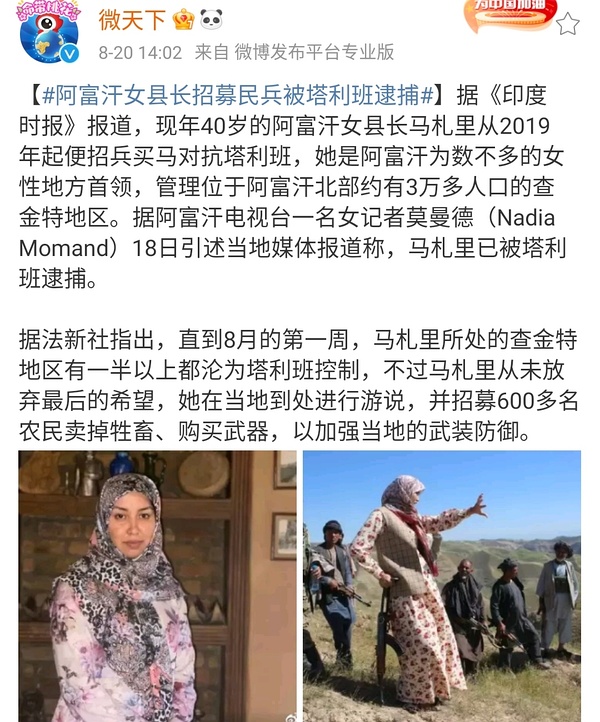Open the #阿富汗女县长招募民兵被塔利班逮捕# hashtag
This screenshot has height=722, width=600.
pyautogui.click(x=238, y=96)
